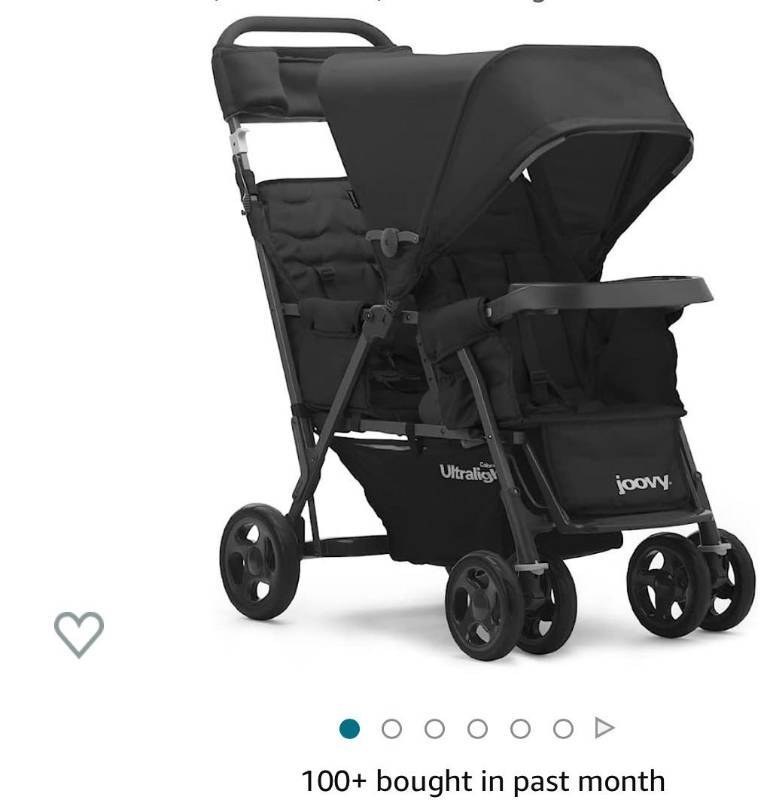Play the product video indicator
This screenshot has height=800, width=767.
[x=604, y=728]
